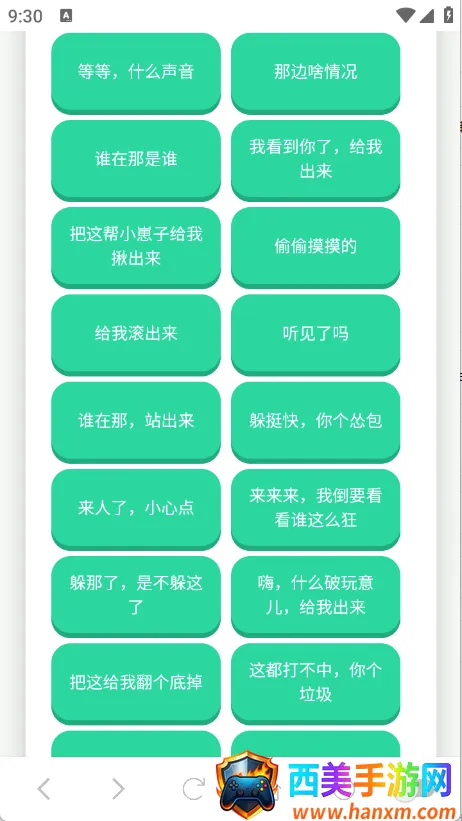Tap 躲挺快，你个怂包

[315, 422]
